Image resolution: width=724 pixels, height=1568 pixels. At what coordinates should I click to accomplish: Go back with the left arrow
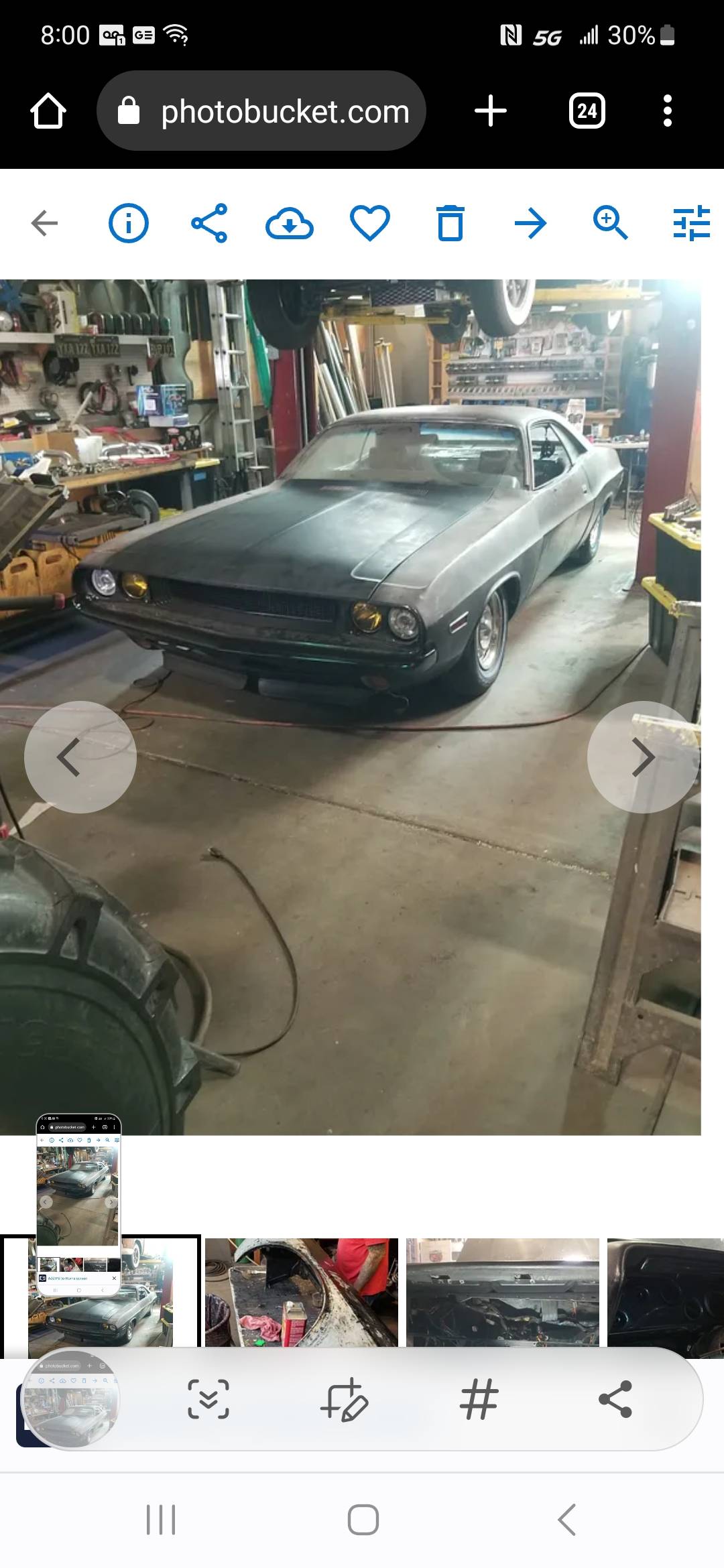click(45, 223)
